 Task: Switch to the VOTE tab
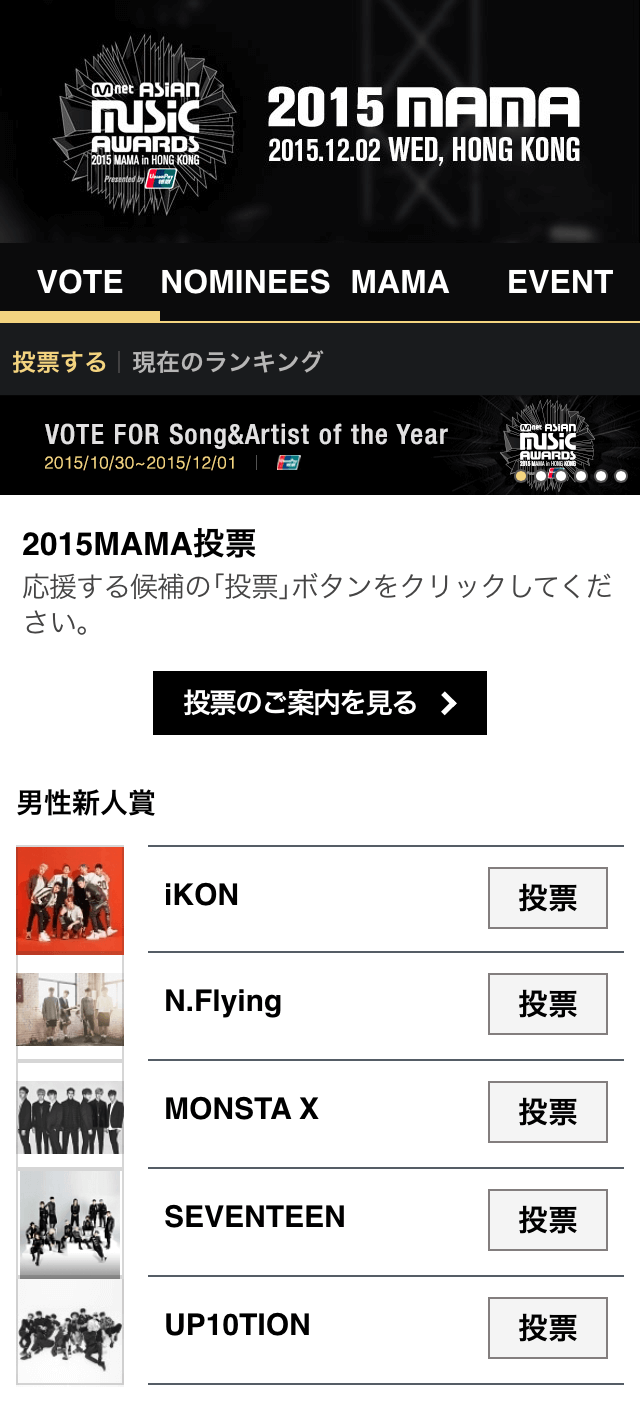point(80,283)
